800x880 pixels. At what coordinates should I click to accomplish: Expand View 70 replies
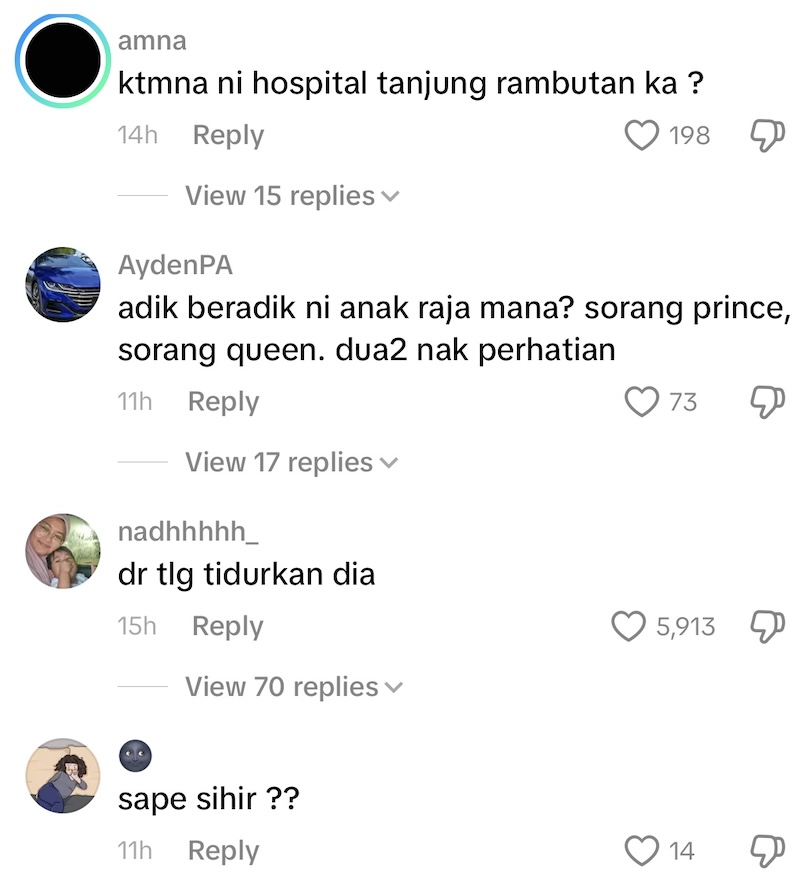(x=291, y=687)
